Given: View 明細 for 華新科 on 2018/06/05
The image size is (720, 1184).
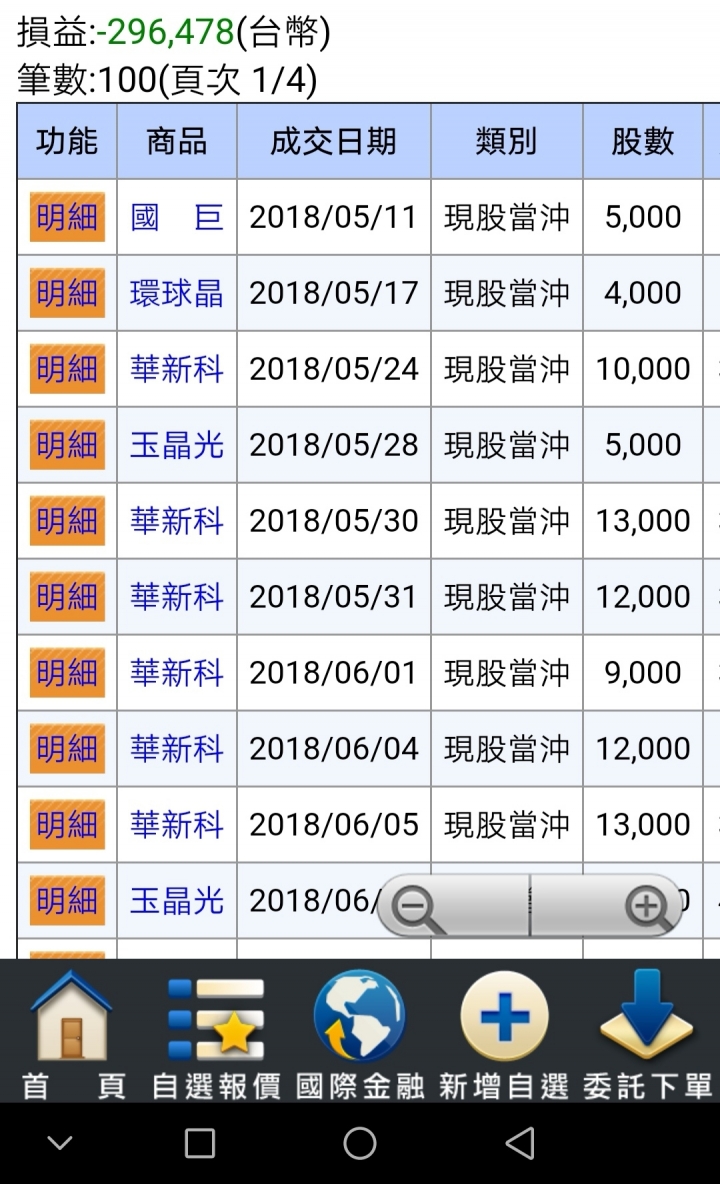Looking at the screenshot, I should point(67,824).
